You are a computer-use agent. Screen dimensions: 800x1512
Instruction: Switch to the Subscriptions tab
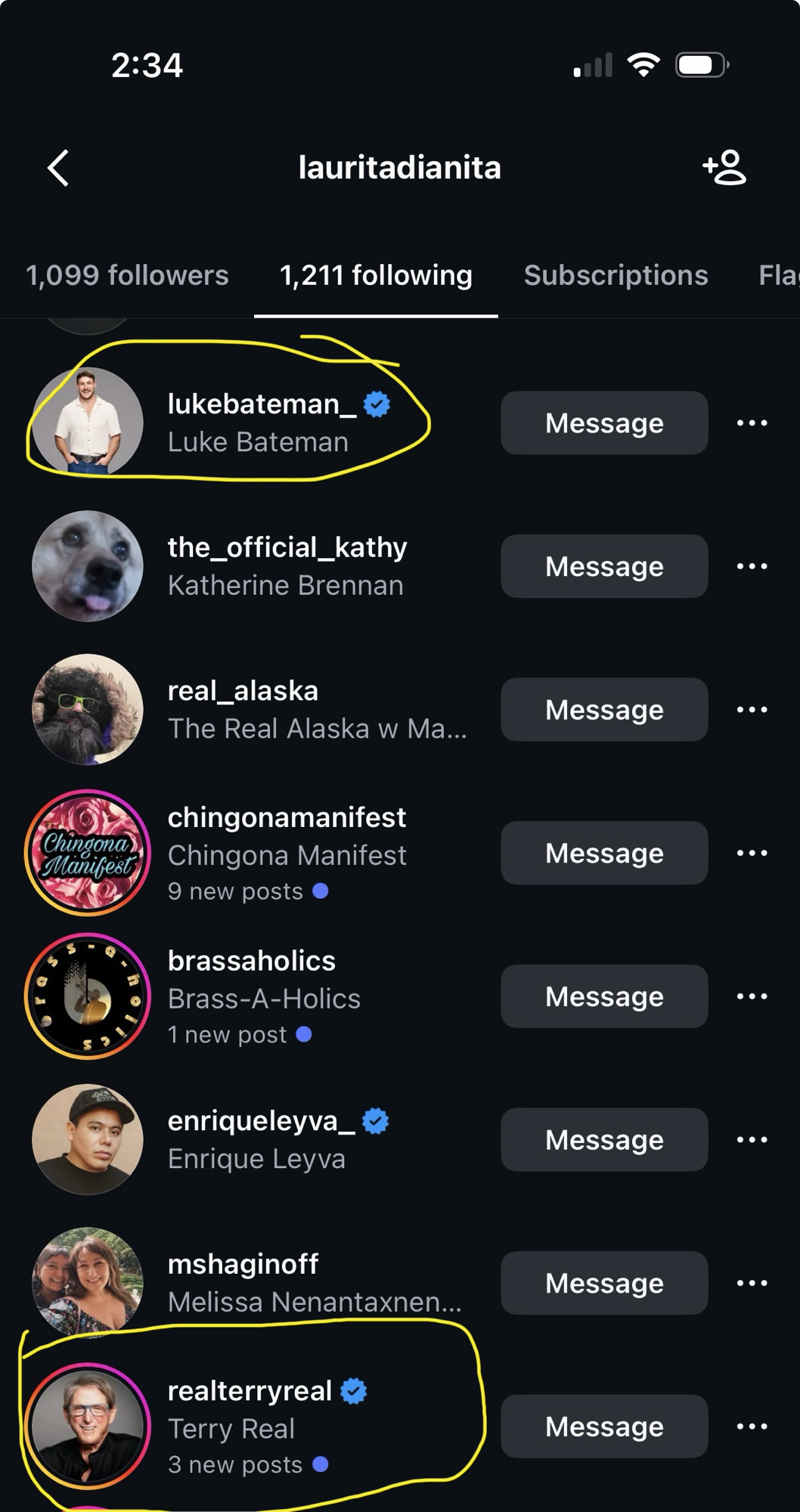pos(616,275)
